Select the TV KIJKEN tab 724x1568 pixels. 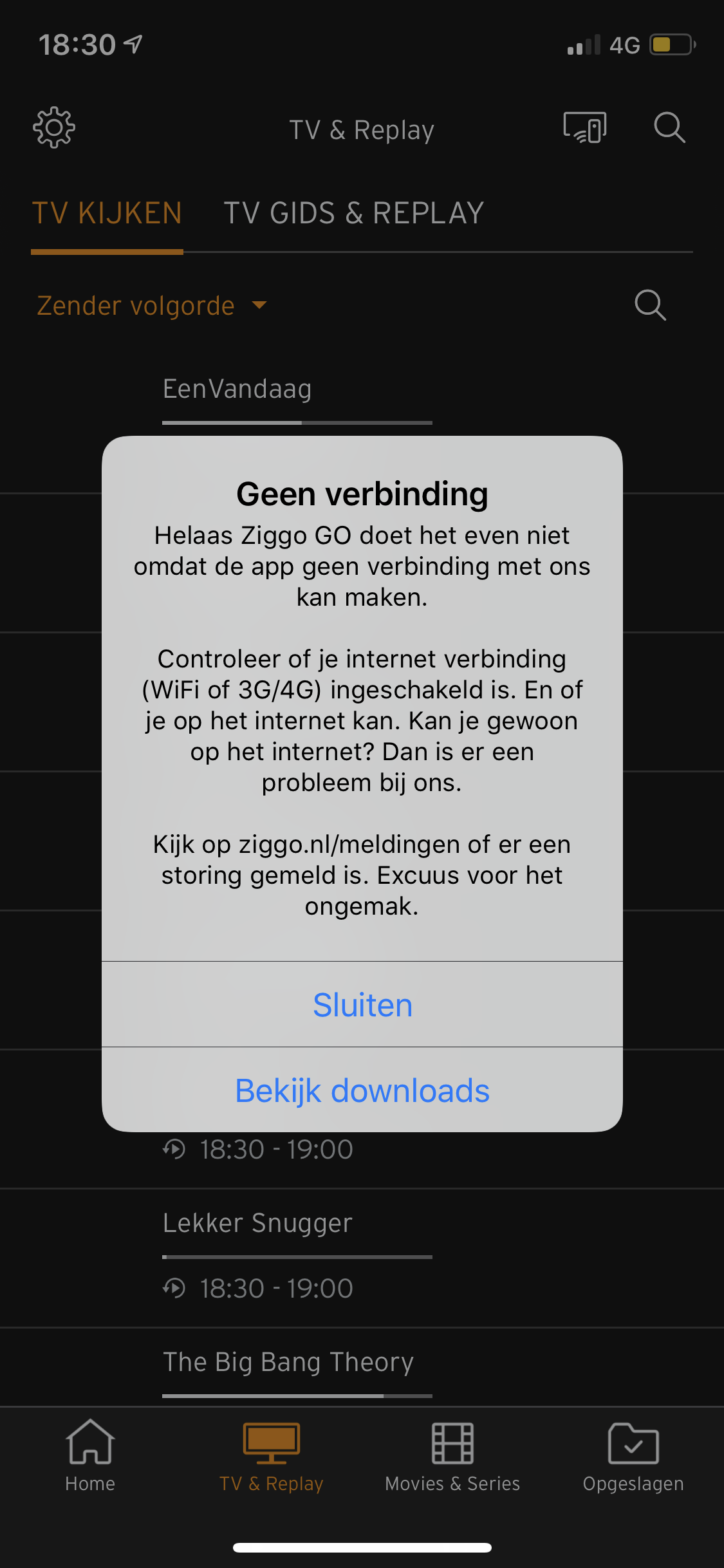pos(107,214)
